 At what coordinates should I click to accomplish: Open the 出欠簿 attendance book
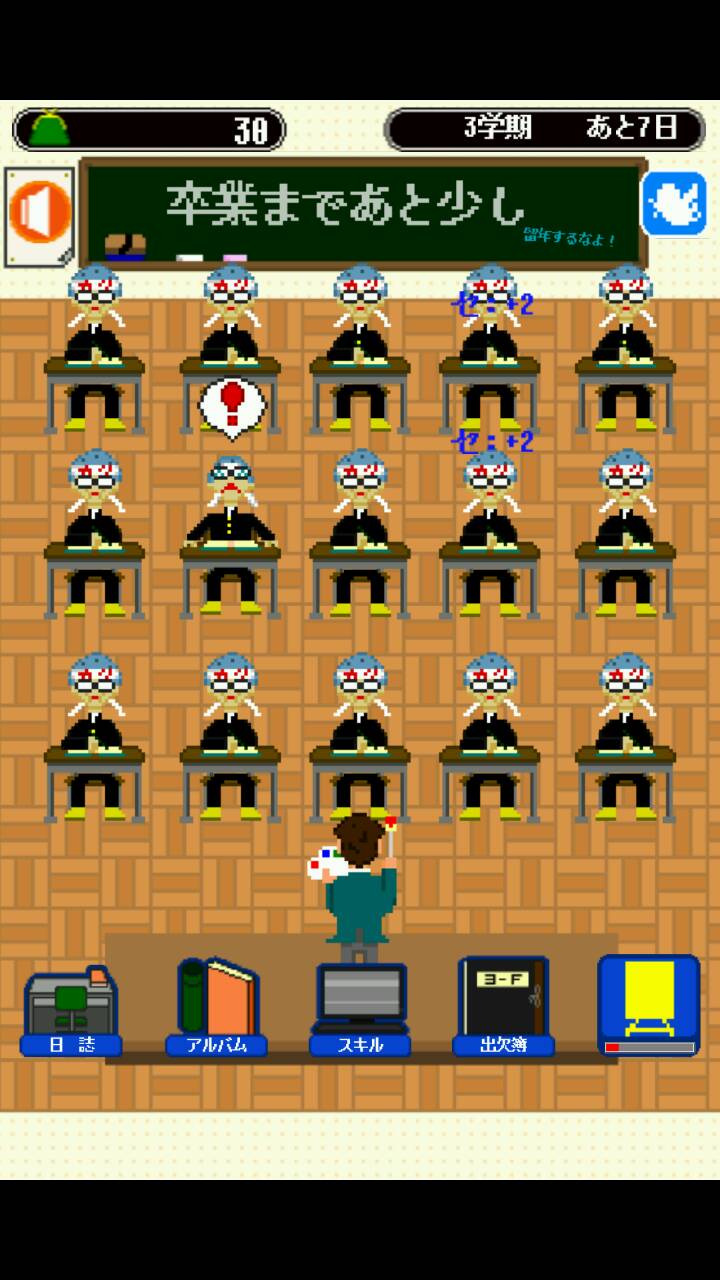click(503, 1008)
